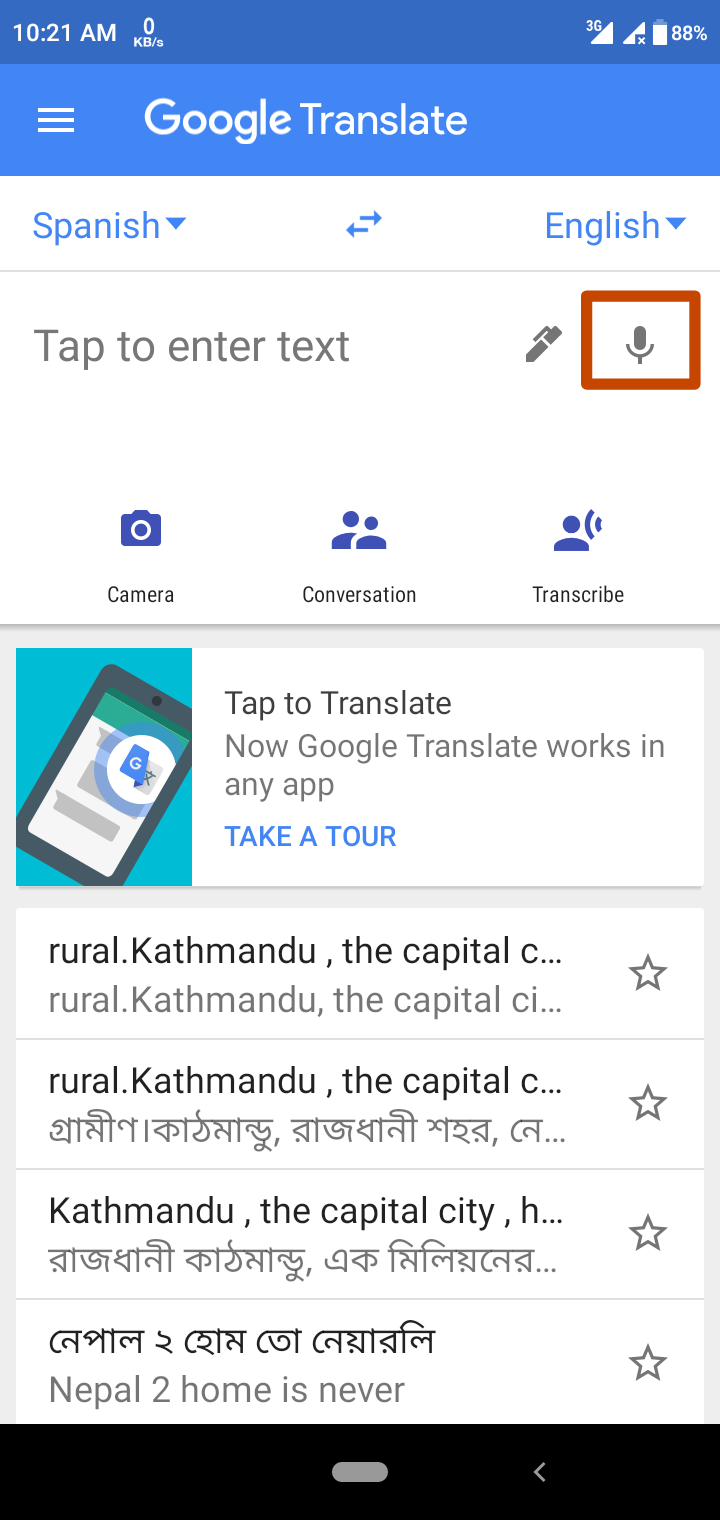The height and width of the screenshot is (1520, 720).
Task: Open the Spanish source language dropdown
Action: (108, 226)
